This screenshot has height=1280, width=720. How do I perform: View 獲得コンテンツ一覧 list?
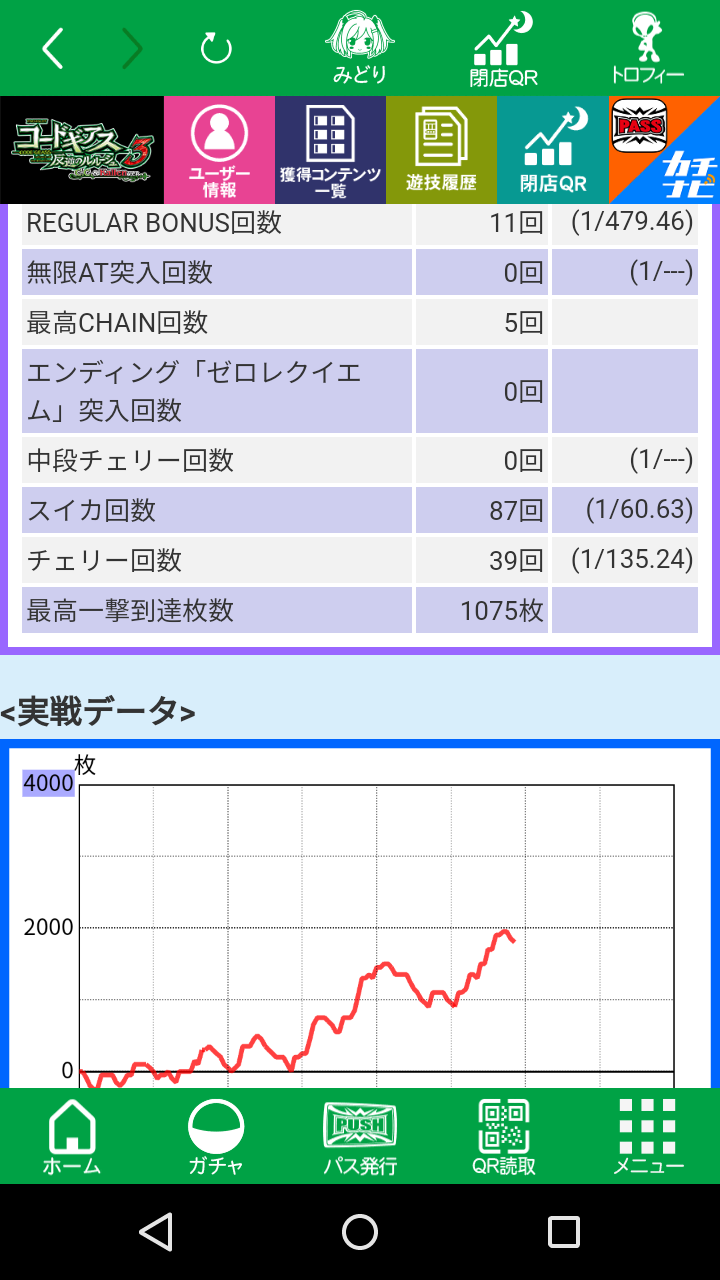(x=330, y=150)
